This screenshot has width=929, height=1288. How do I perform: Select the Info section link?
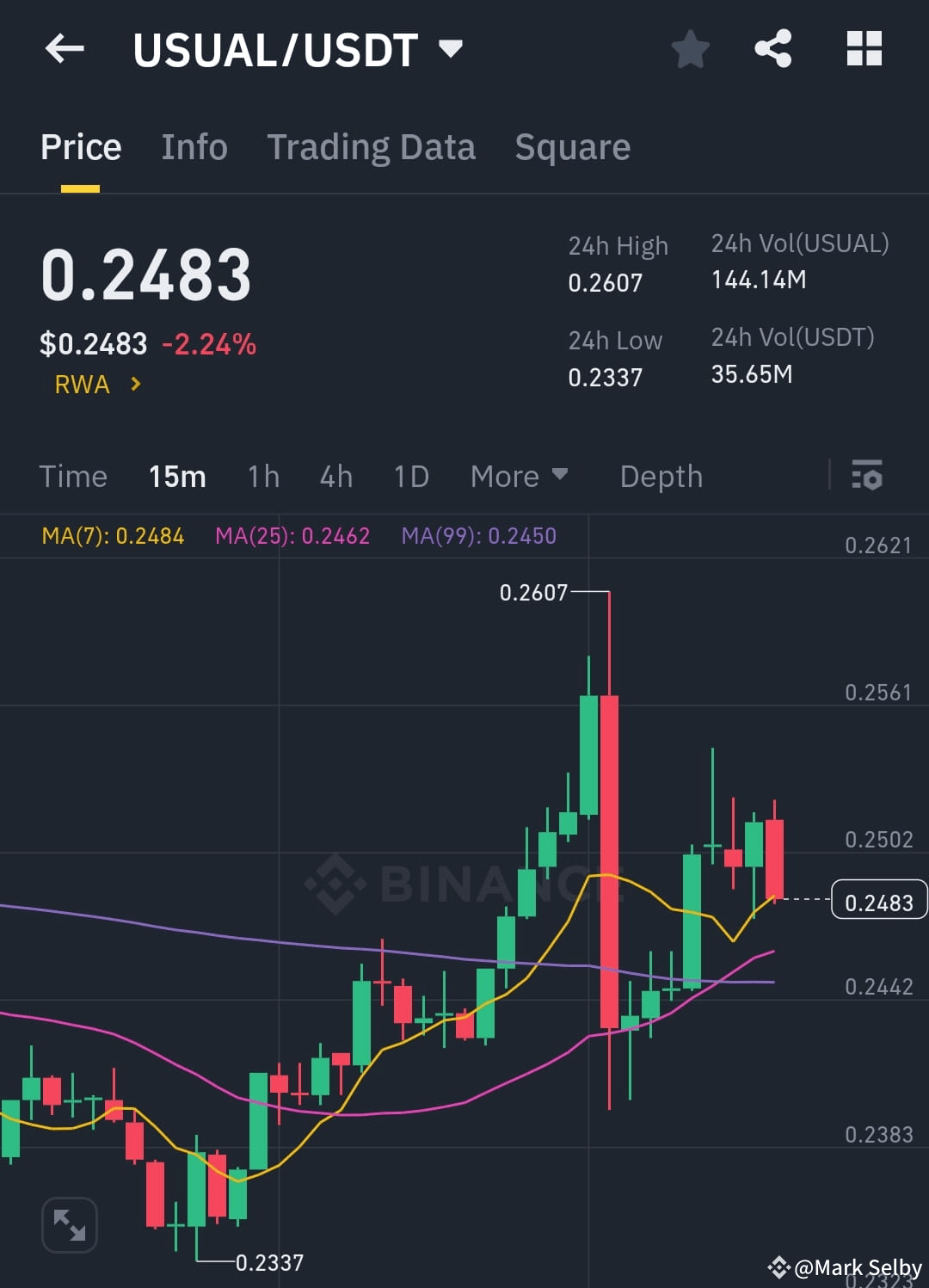click(x=194, y=146)
